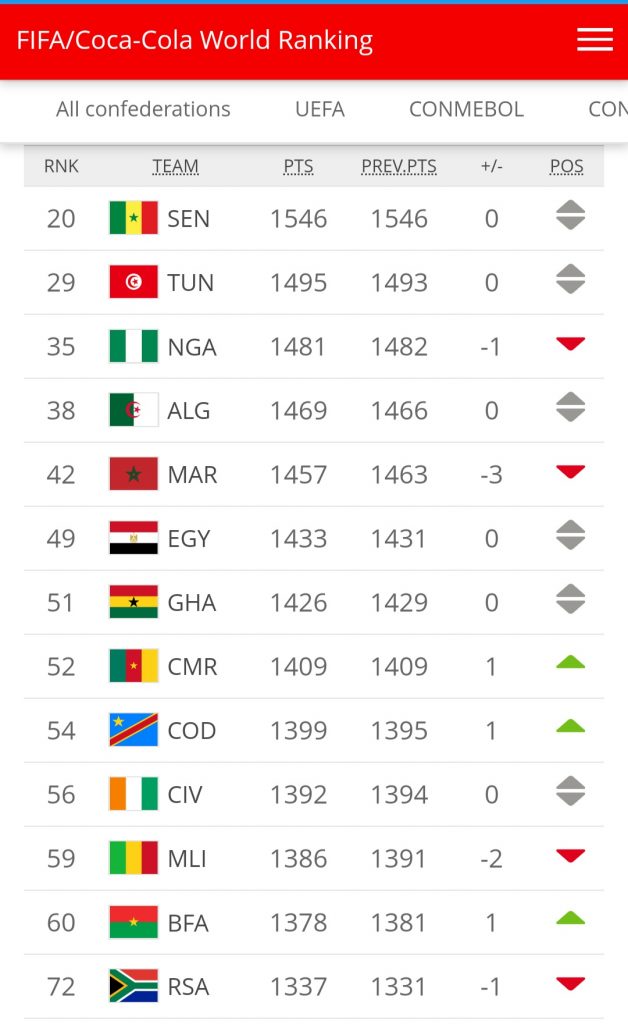Switch to the UEFA tab

coord(319,109)
